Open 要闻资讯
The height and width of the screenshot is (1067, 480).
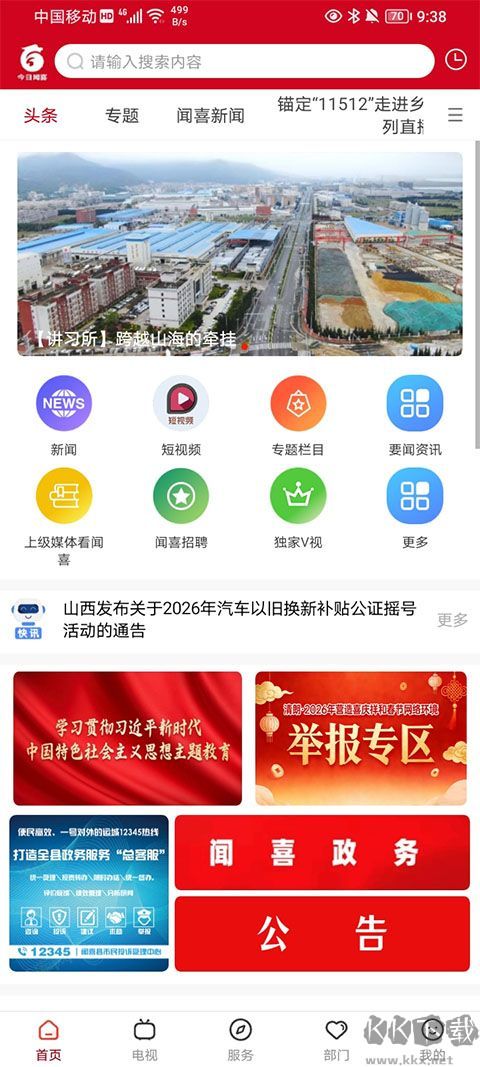pyautogui.click(x=415, y=416)
